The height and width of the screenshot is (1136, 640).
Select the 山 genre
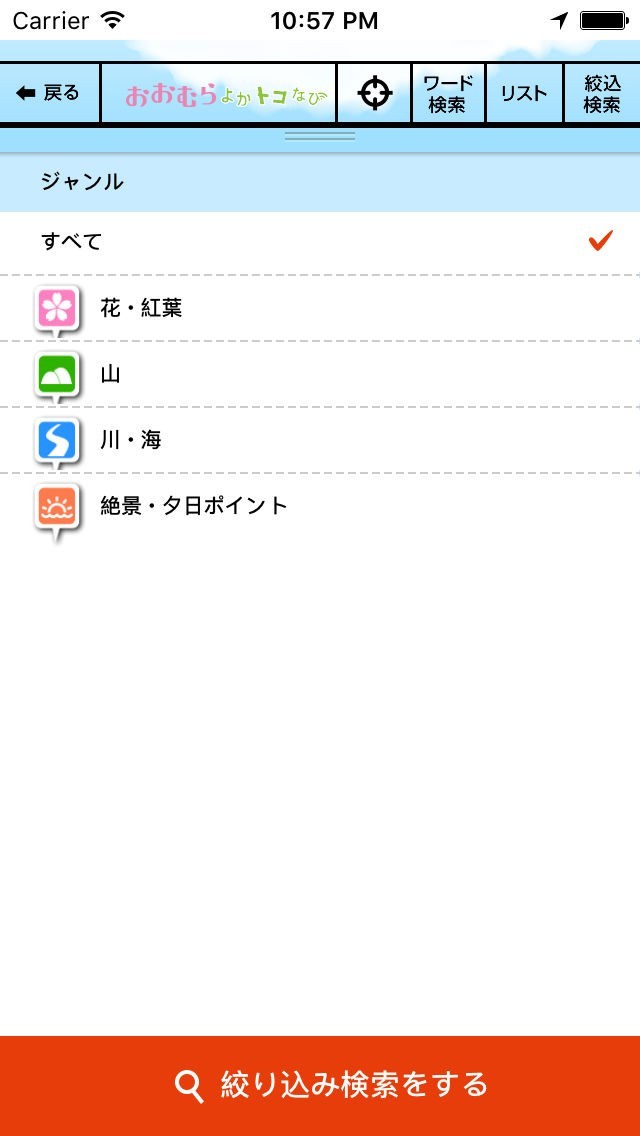(x=320, y=374)
